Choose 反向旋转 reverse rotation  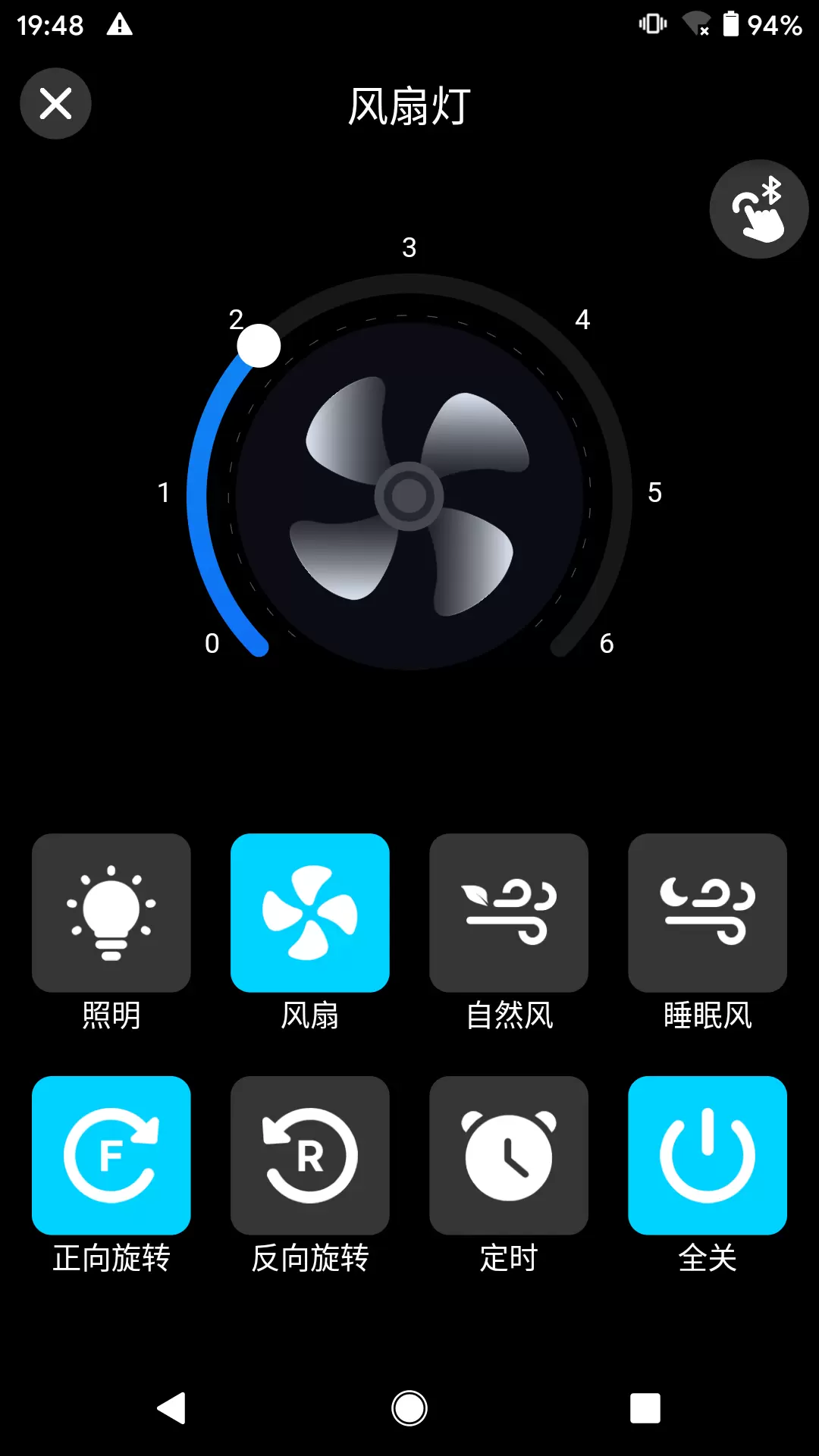(x=310, y=1156)
